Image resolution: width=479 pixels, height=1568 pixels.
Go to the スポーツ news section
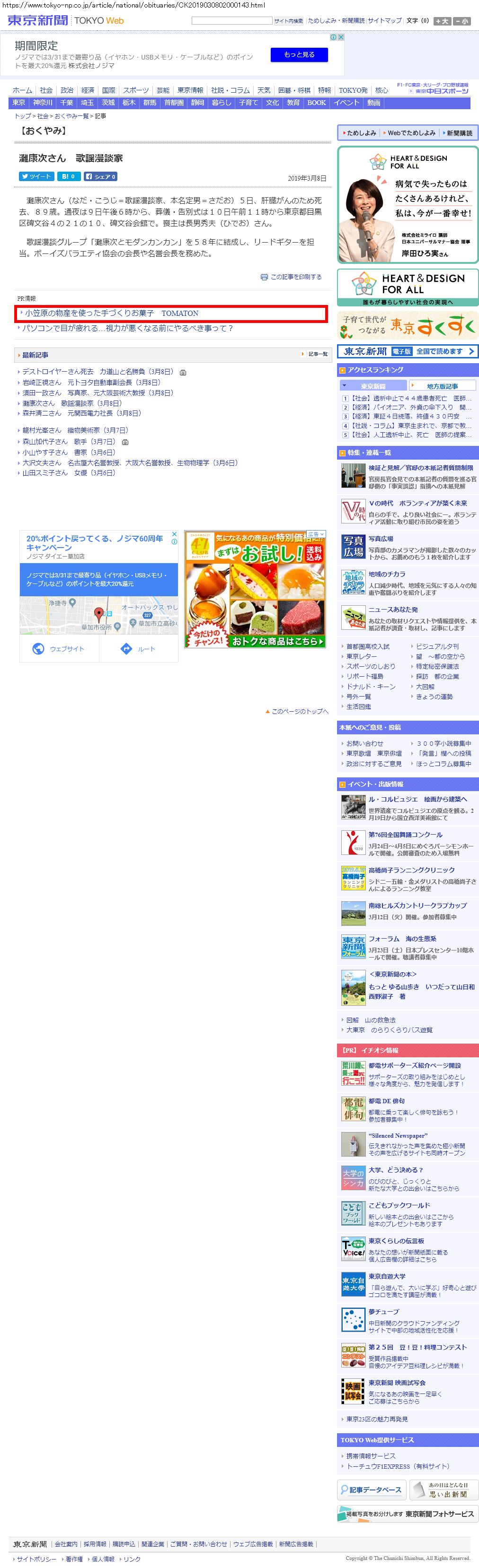click(135, 90)
